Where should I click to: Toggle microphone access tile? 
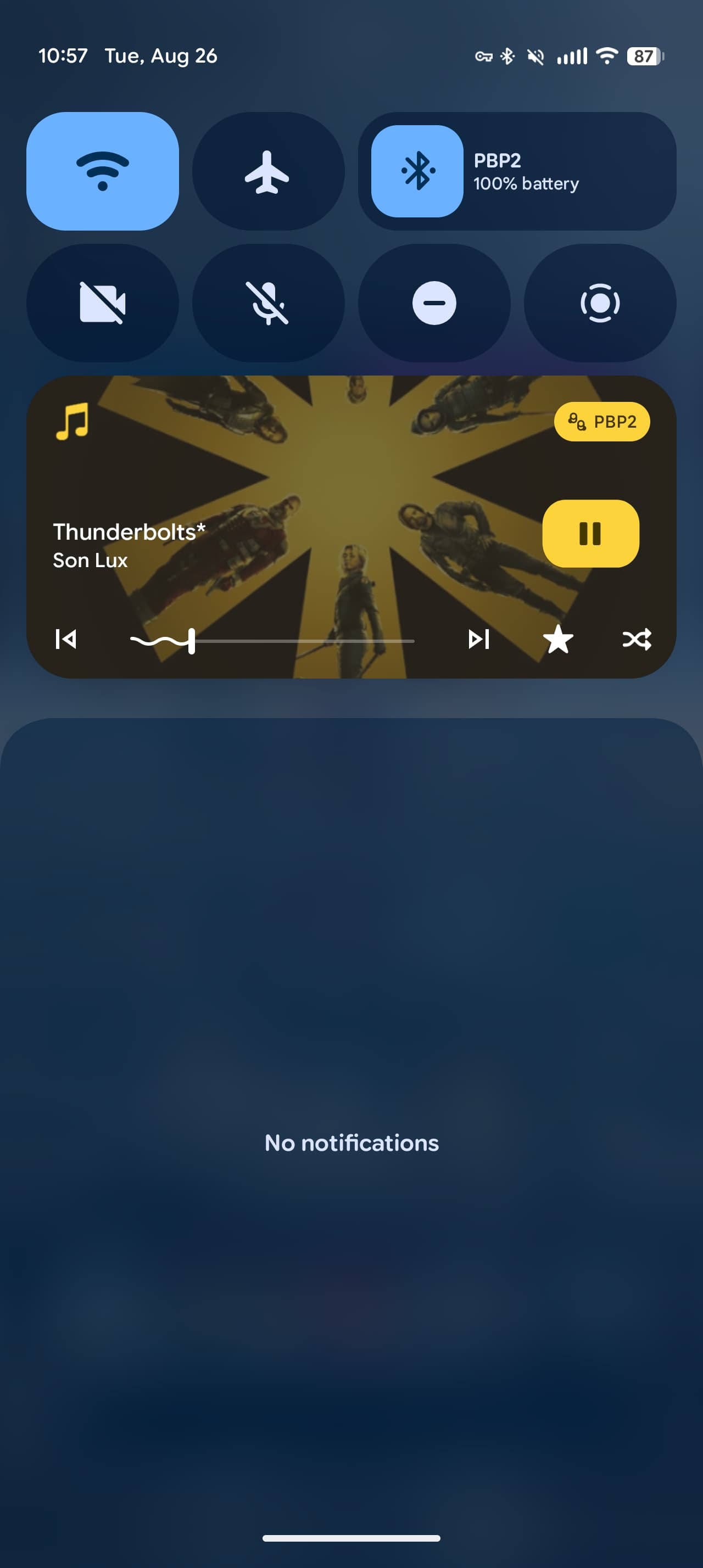click(x=268, y=303)
